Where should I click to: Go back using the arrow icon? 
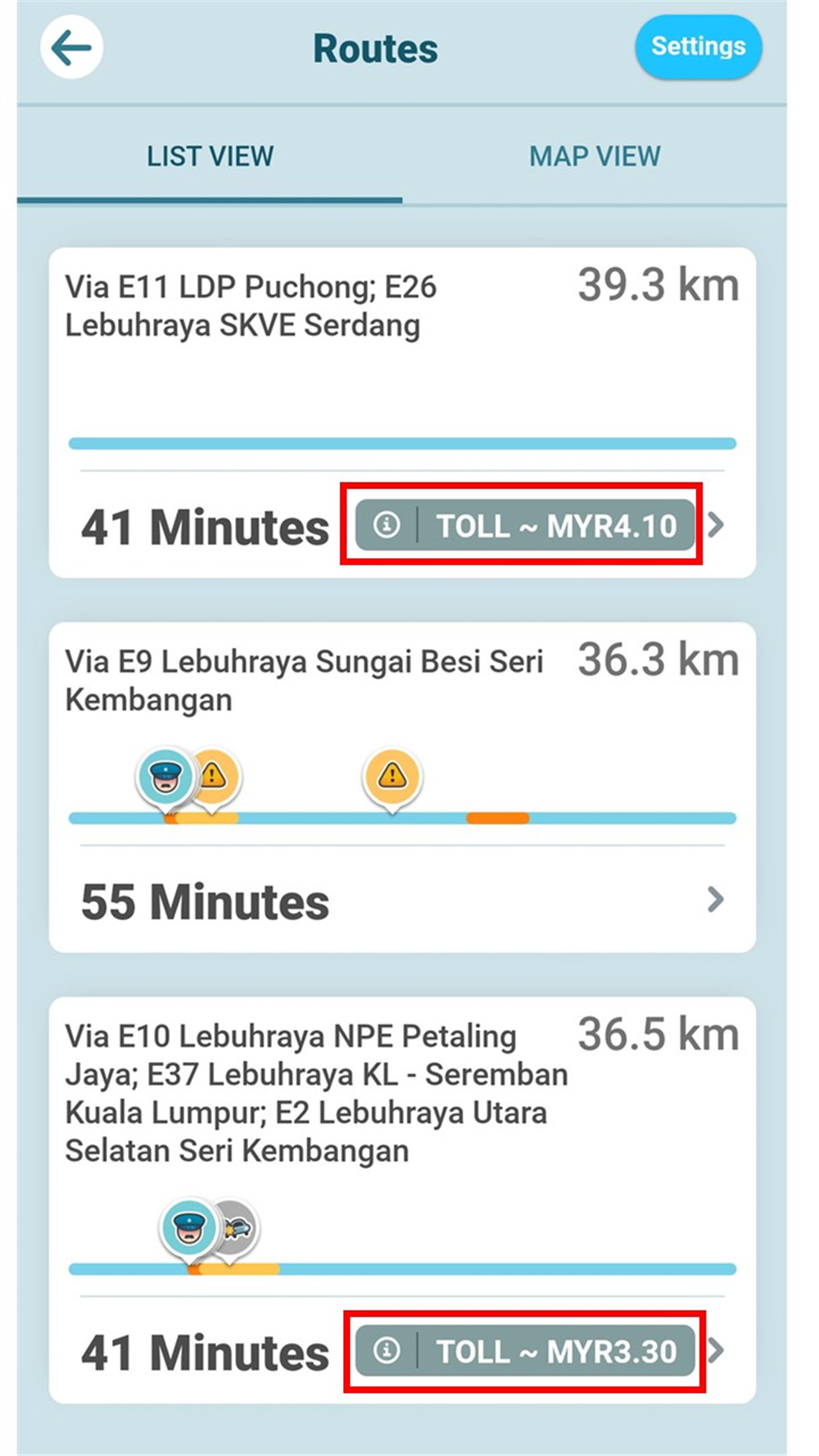[71, 48]
